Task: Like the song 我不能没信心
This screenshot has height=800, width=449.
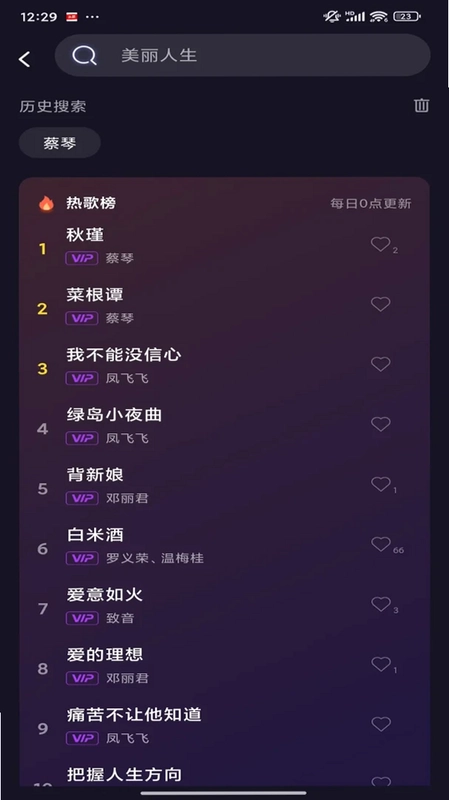Action: tap(381, 364)
